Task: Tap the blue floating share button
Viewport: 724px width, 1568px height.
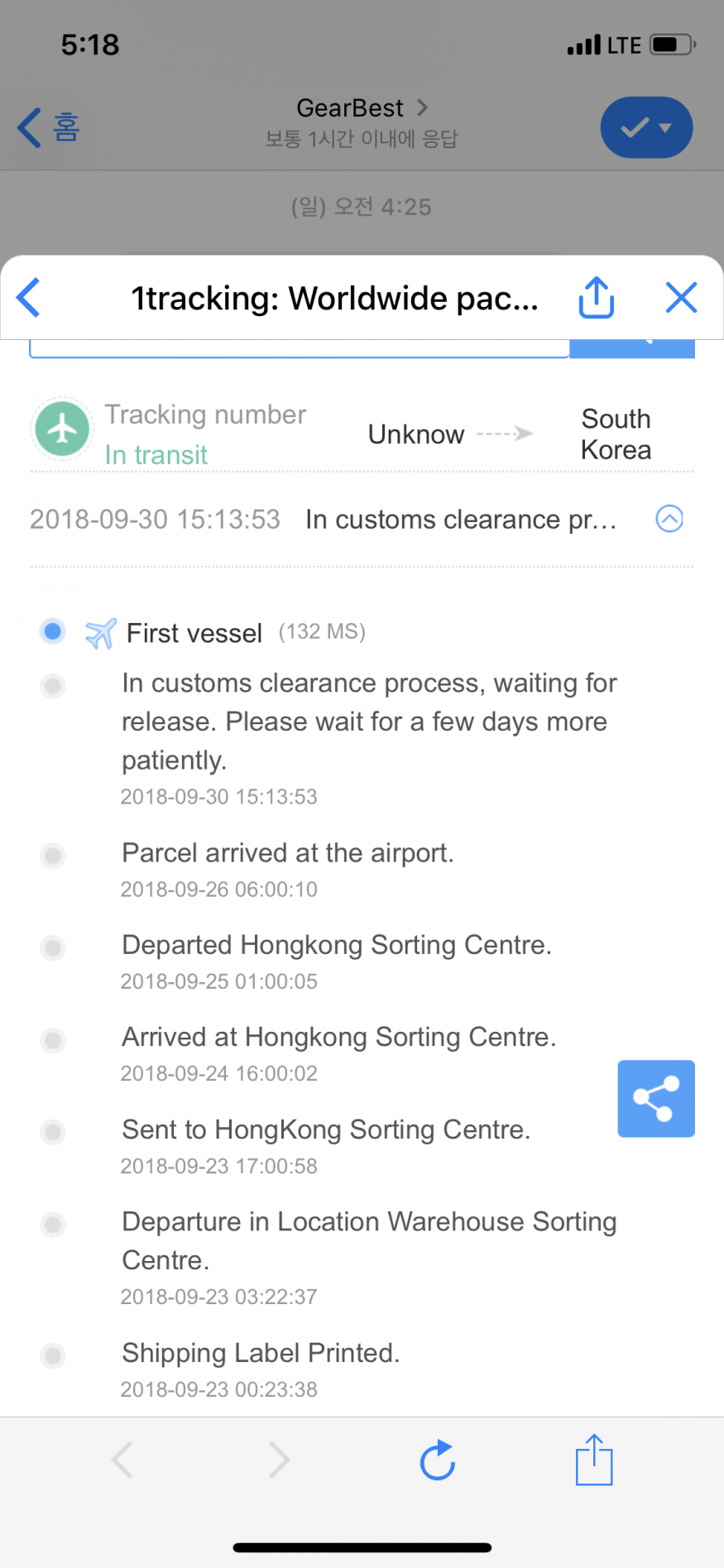Action: (x=655, y=1098)
